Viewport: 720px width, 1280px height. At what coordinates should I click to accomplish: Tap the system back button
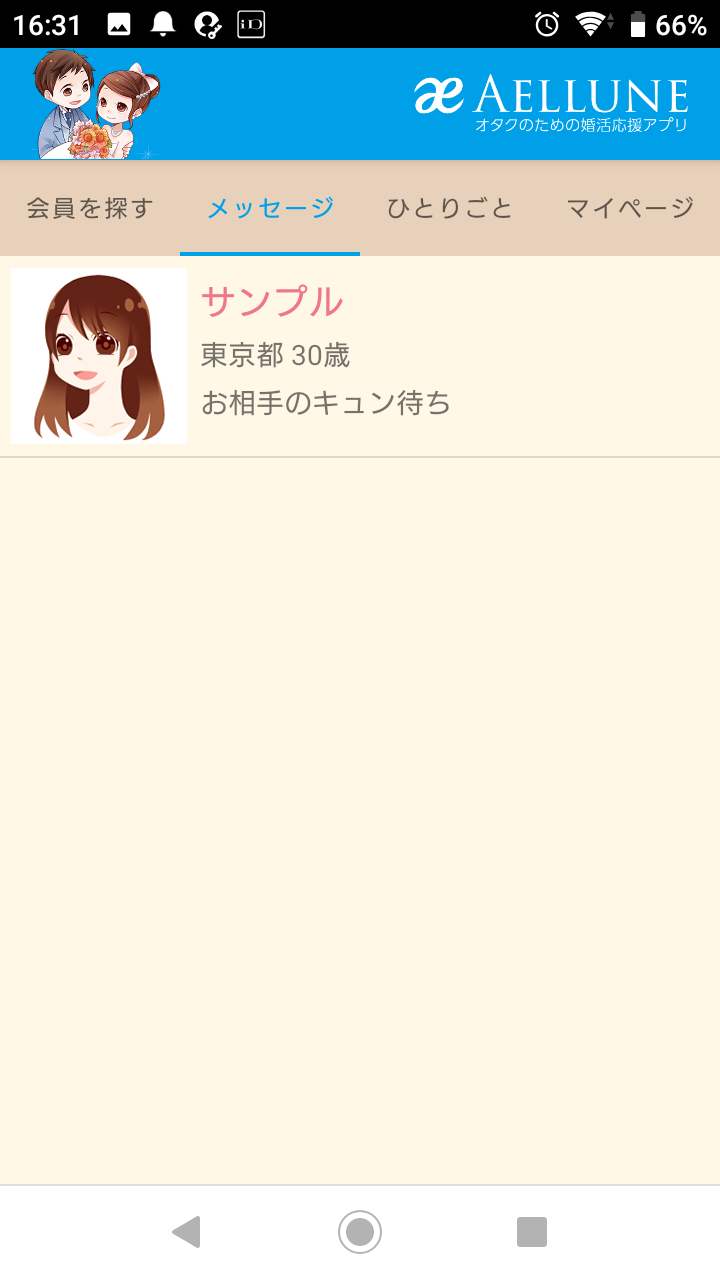(x=187, y=1232)
